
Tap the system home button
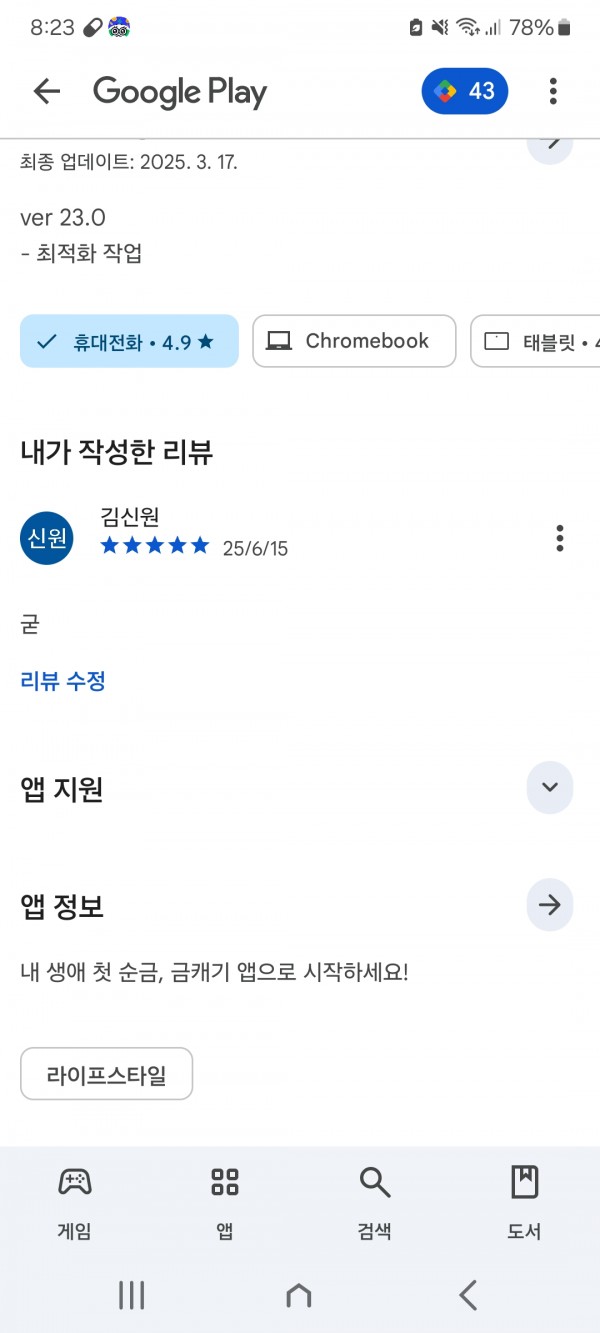299,1295
